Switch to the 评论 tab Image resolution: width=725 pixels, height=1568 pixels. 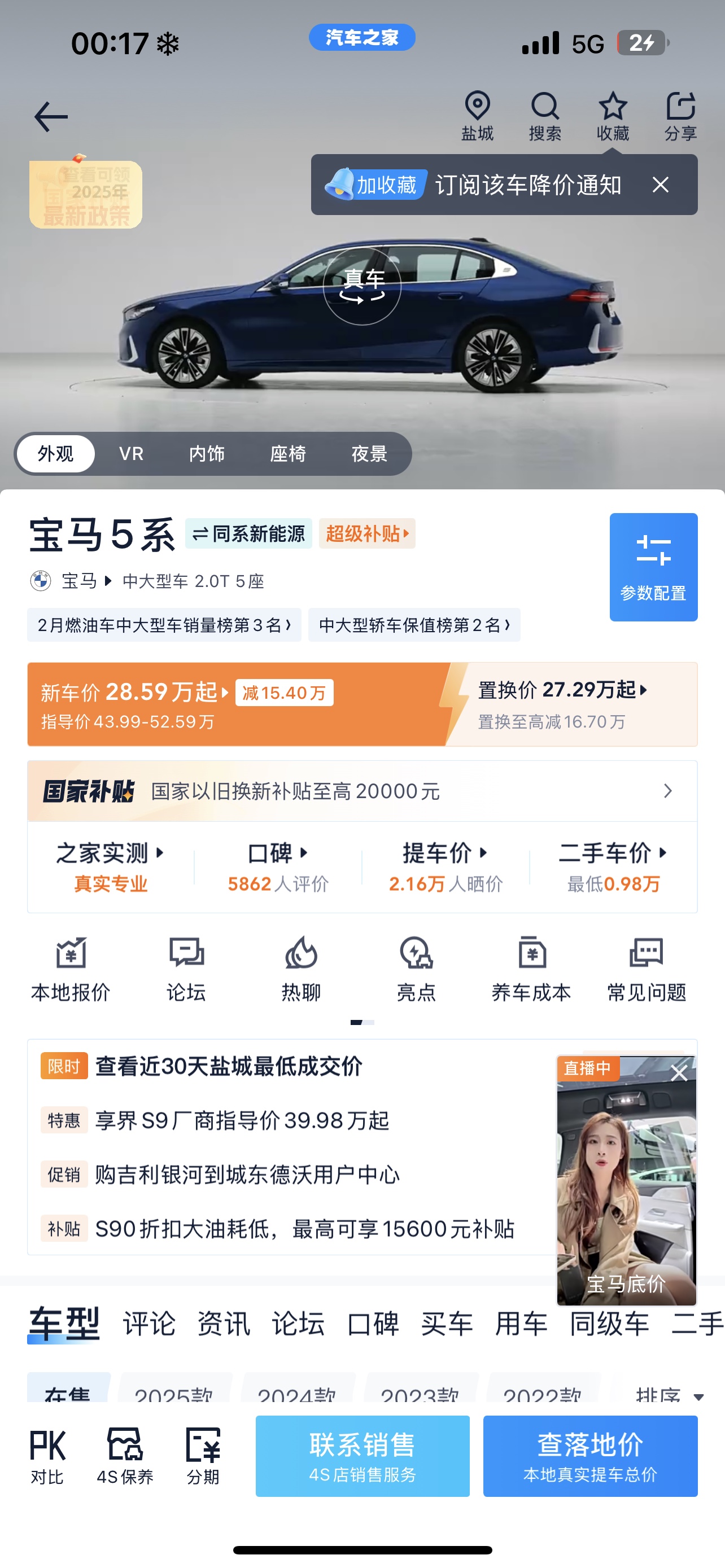tap(149, 1323)
